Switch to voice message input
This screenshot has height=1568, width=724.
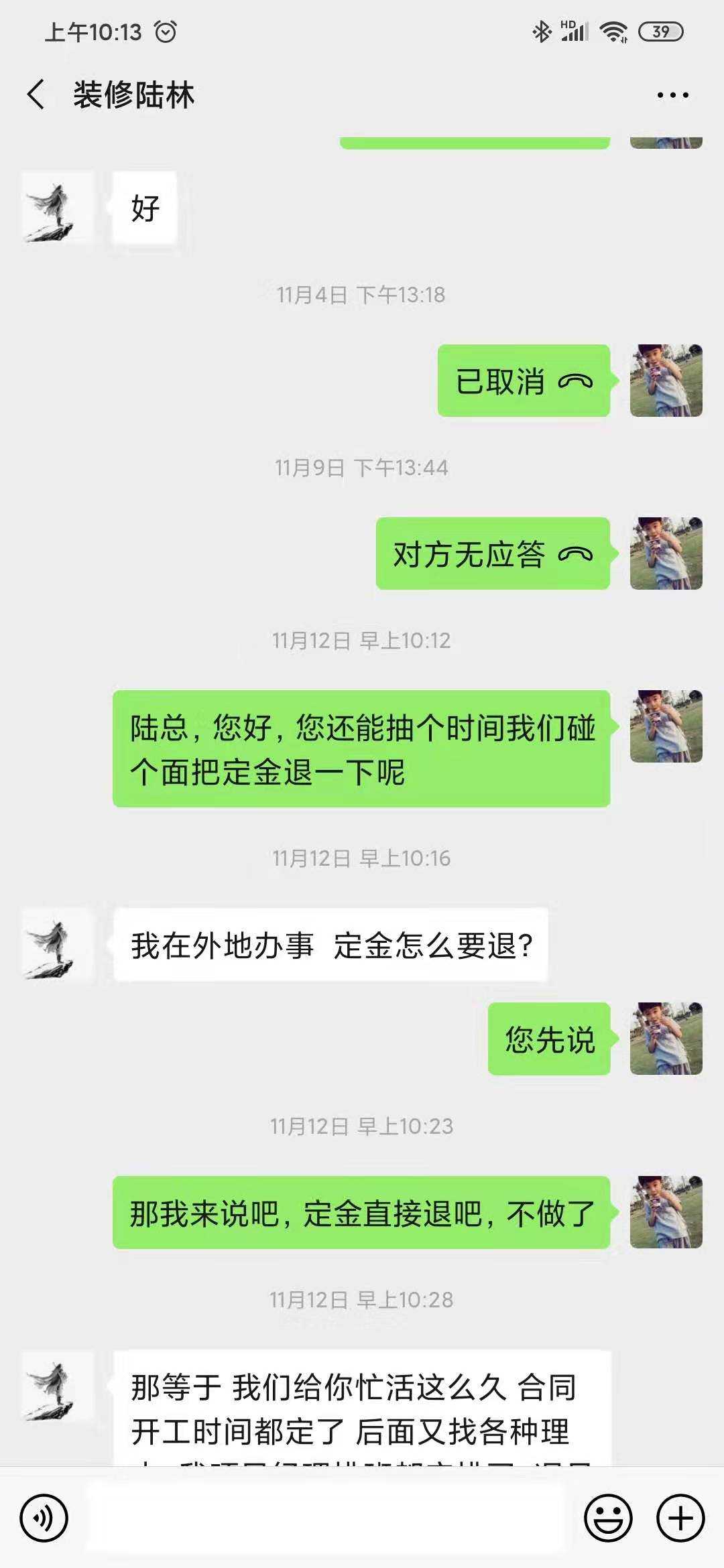tap(44, 1518)
